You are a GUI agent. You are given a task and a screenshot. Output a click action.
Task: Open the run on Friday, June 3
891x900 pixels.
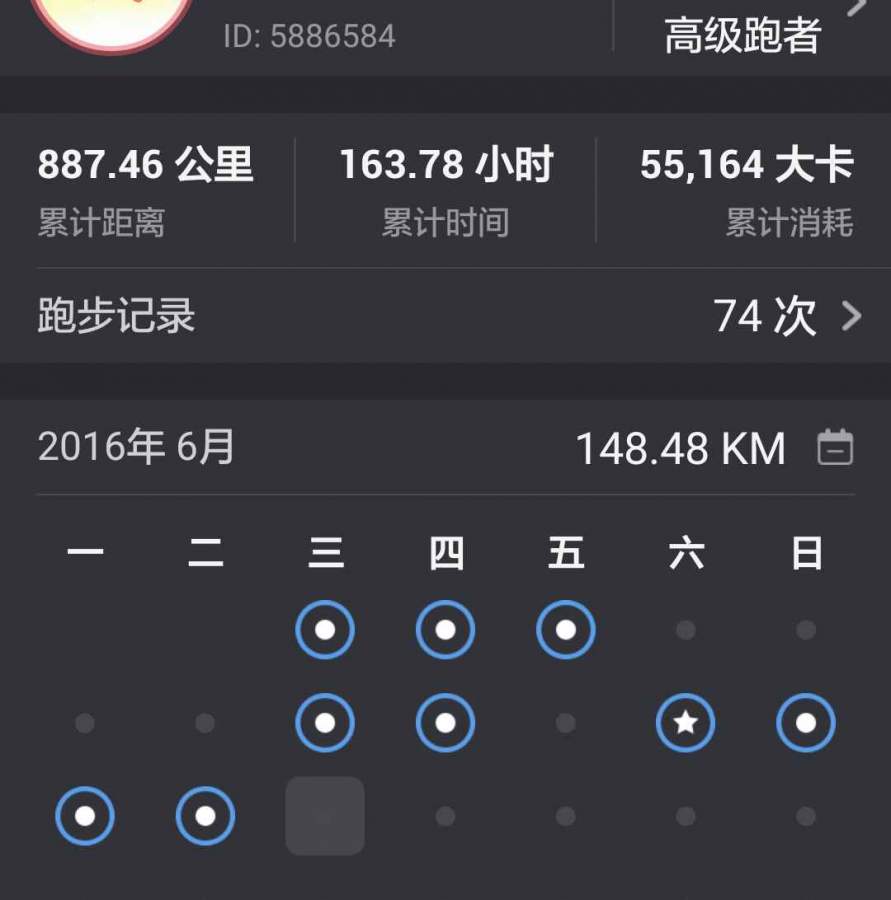(565, 630)
